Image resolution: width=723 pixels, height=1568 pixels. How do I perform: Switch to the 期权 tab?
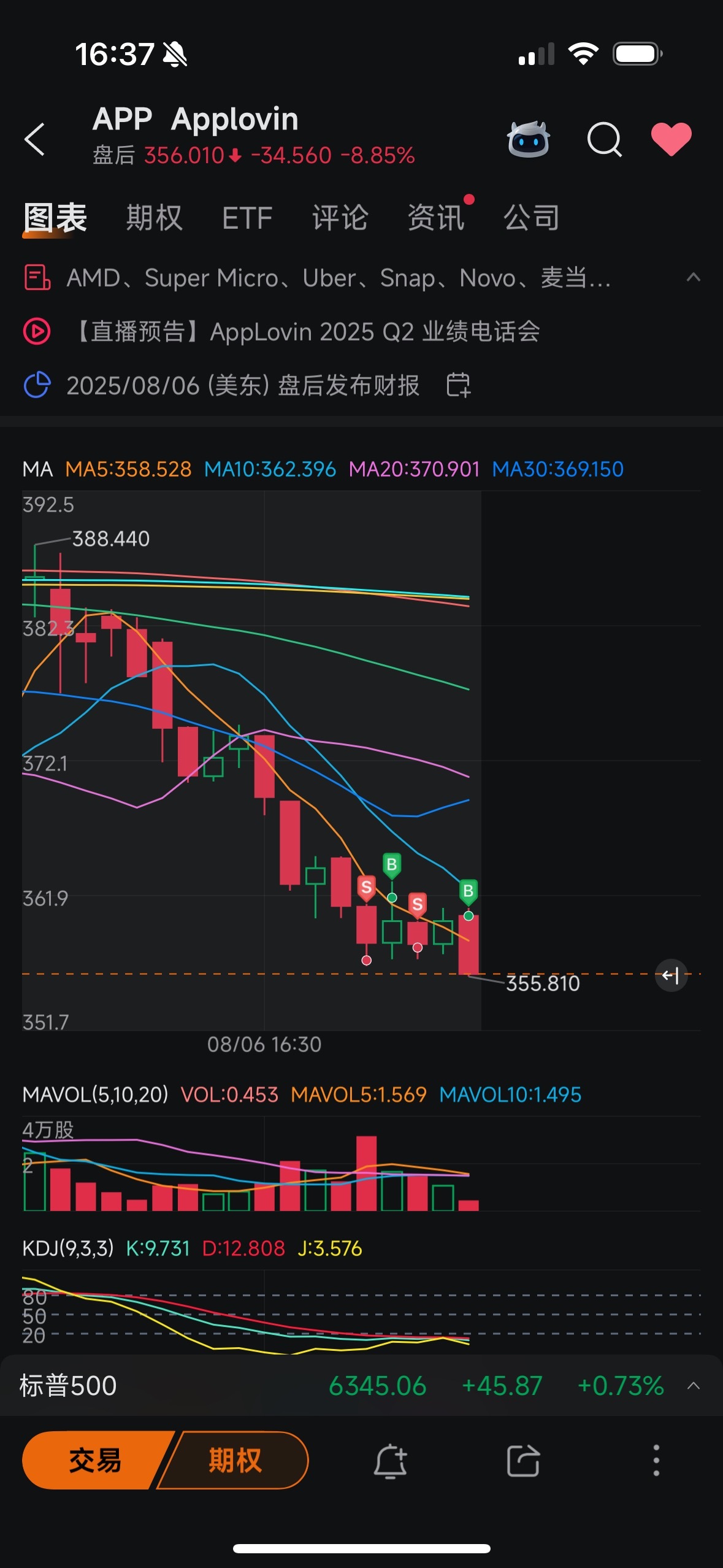(x=154, y=218)
